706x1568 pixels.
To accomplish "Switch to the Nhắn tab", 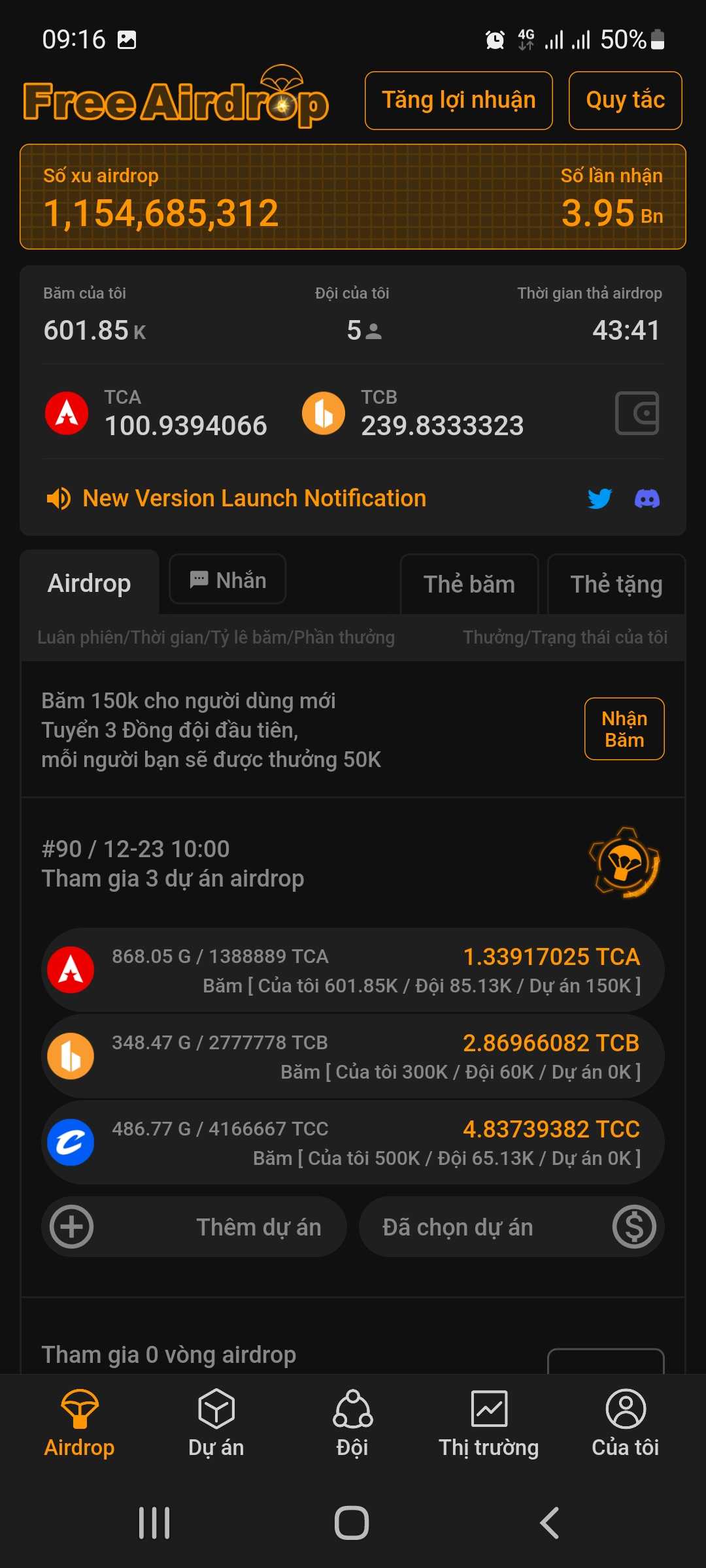I will [227, 580].
